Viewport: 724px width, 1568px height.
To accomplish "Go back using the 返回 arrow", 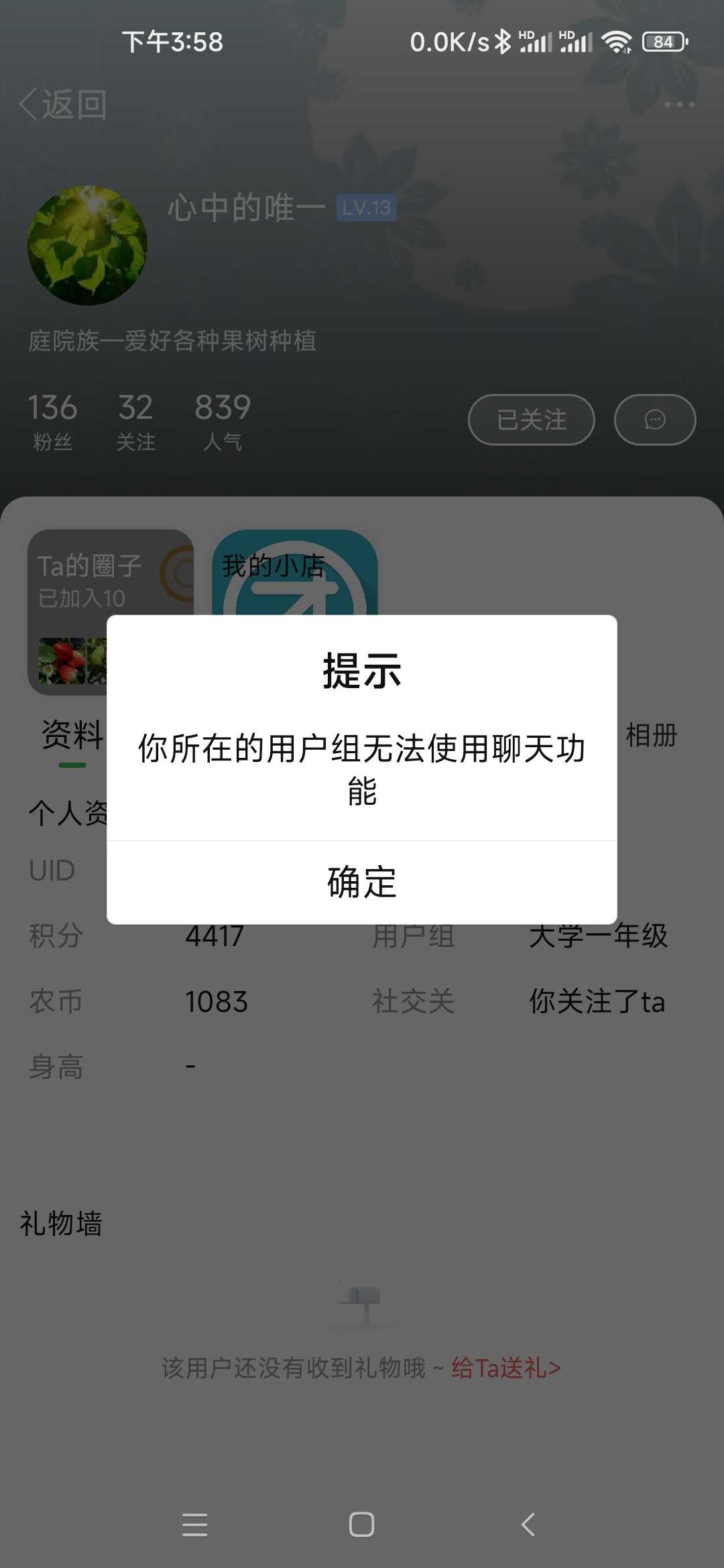I will click(63, 105).
